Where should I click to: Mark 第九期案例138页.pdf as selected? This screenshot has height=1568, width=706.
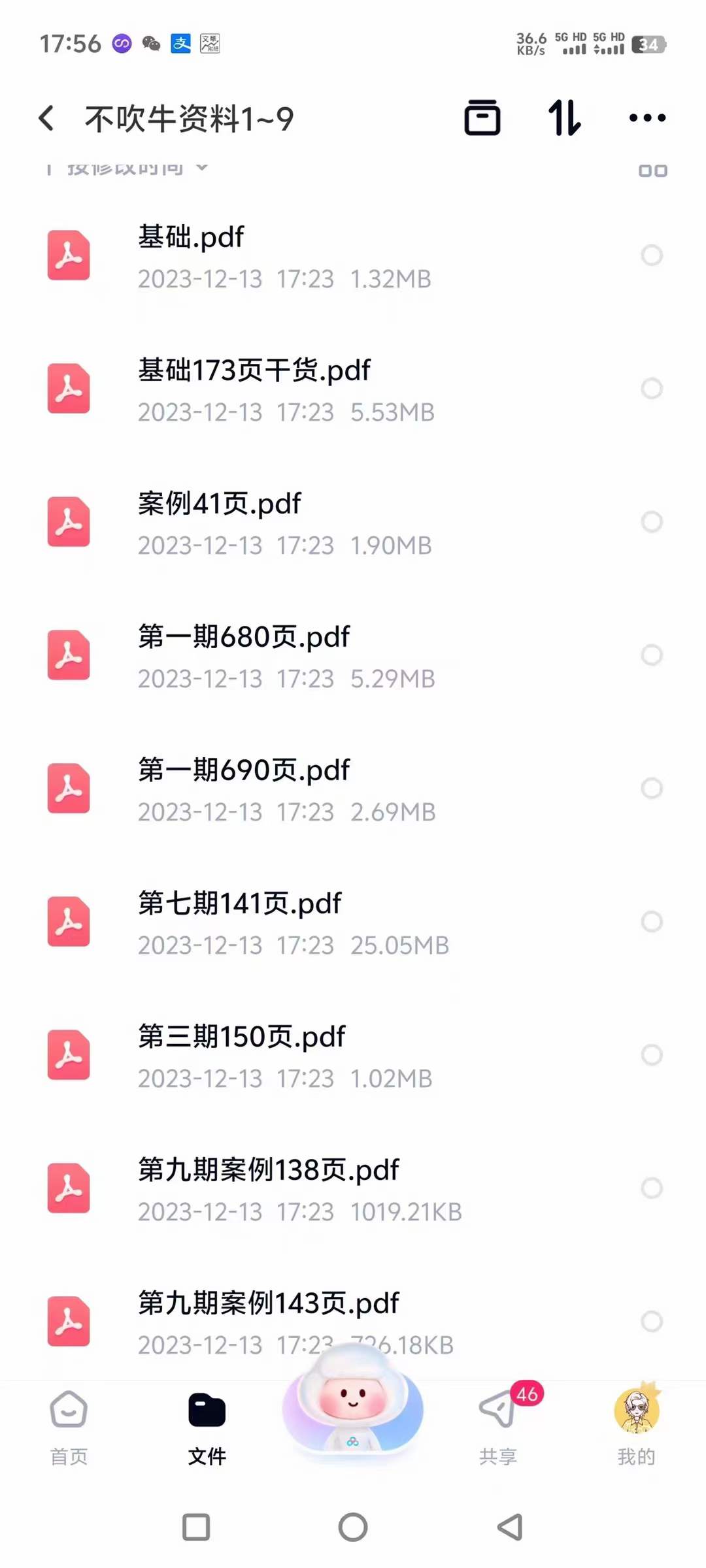pyautogui.click(x=652, y=1188)
